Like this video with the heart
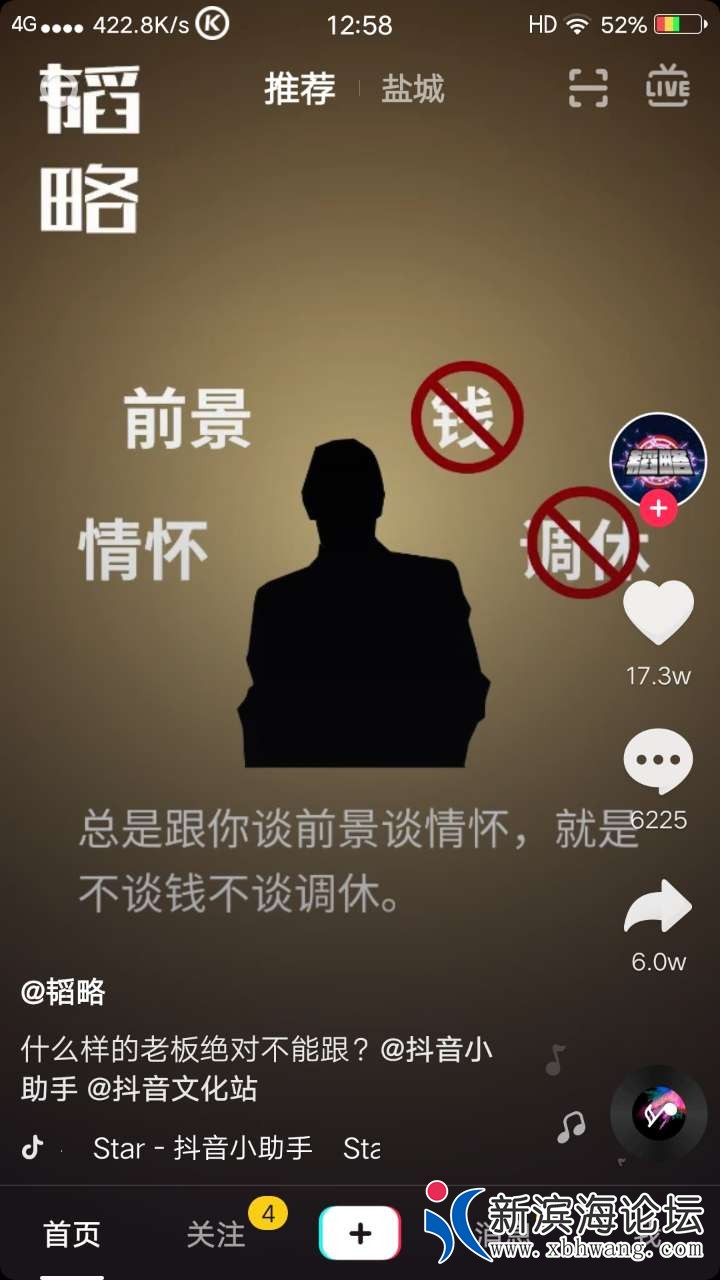 (658, 612)
